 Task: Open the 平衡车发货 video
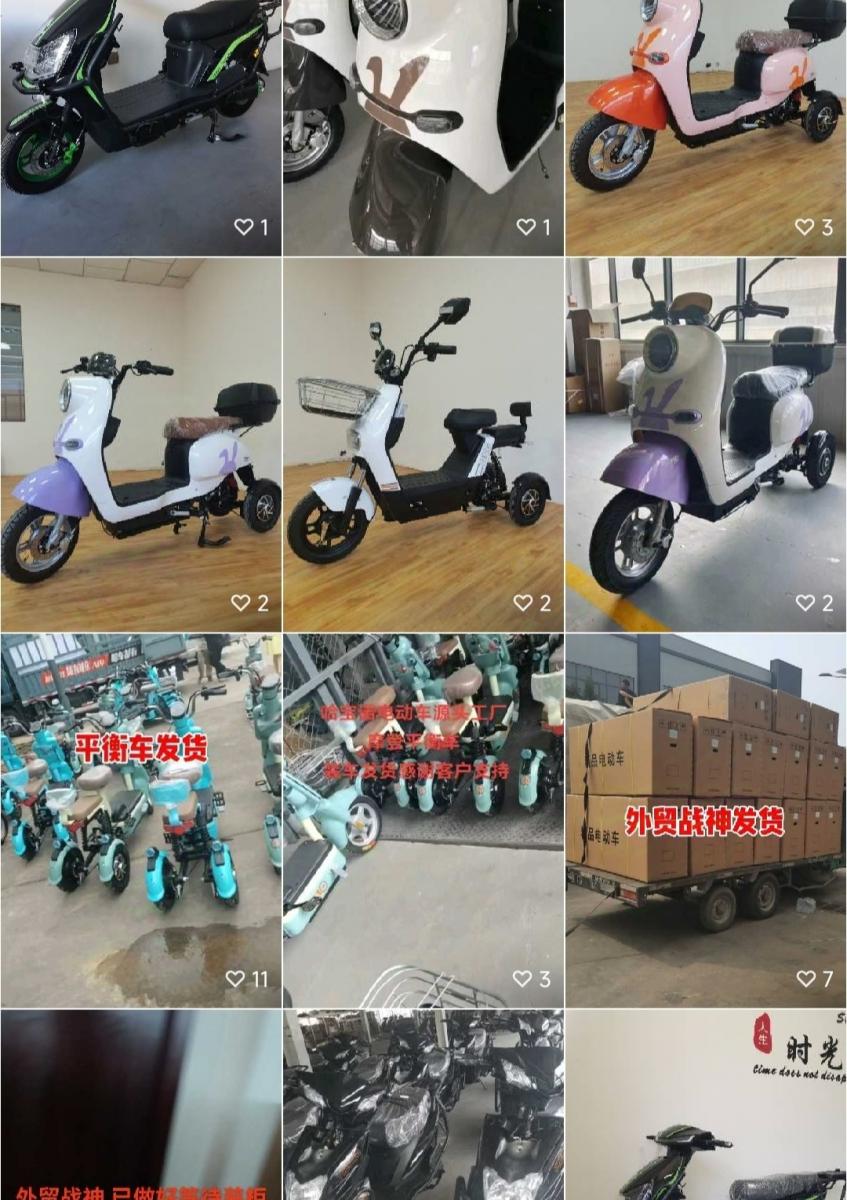pyautogui.click(x=140, y=820)
